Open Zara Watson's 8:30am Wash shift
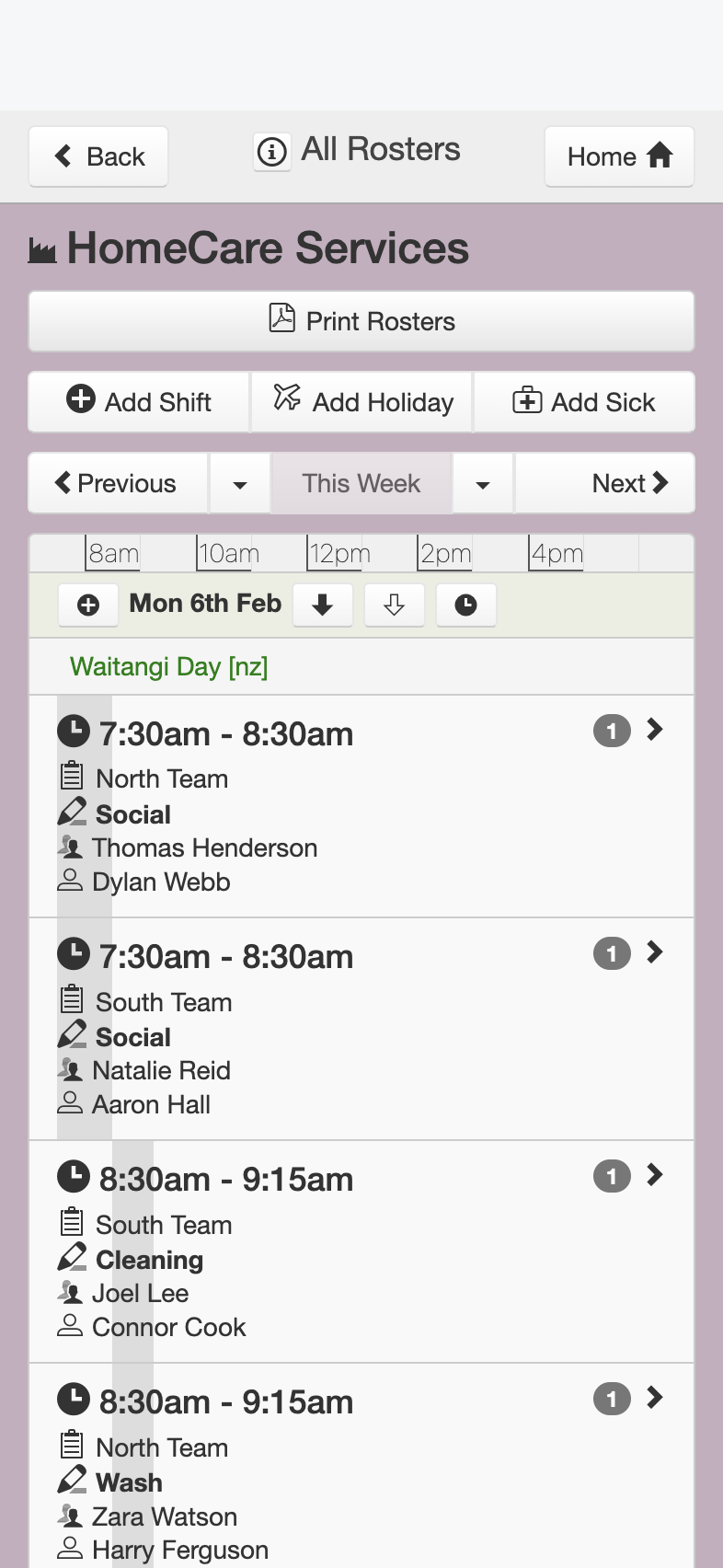The height and width of the screenshot is (1568, 723). [x=361, y=1466]
